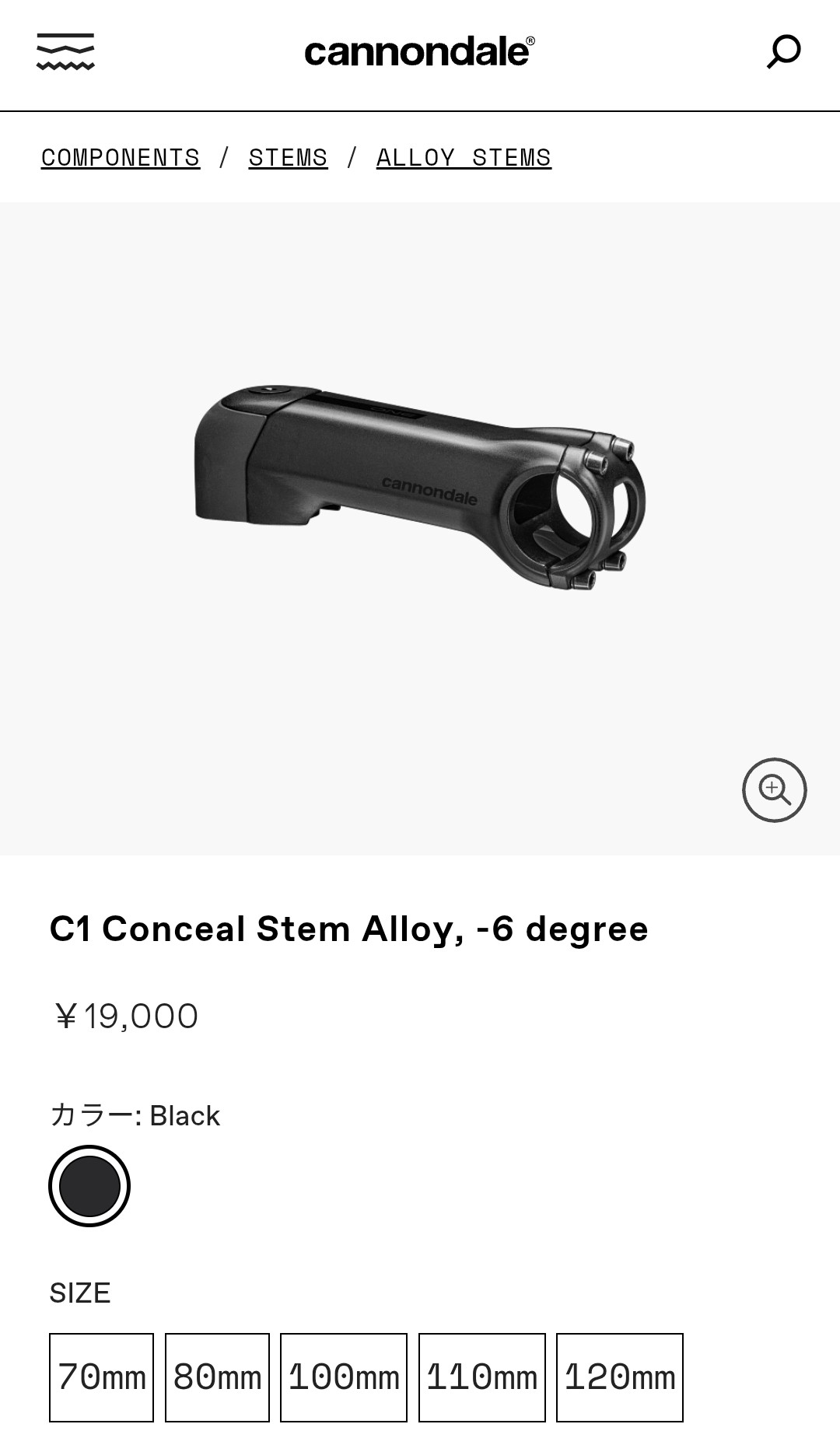
Task: Go to the Components breadcrumb
Action: point(121,158)
